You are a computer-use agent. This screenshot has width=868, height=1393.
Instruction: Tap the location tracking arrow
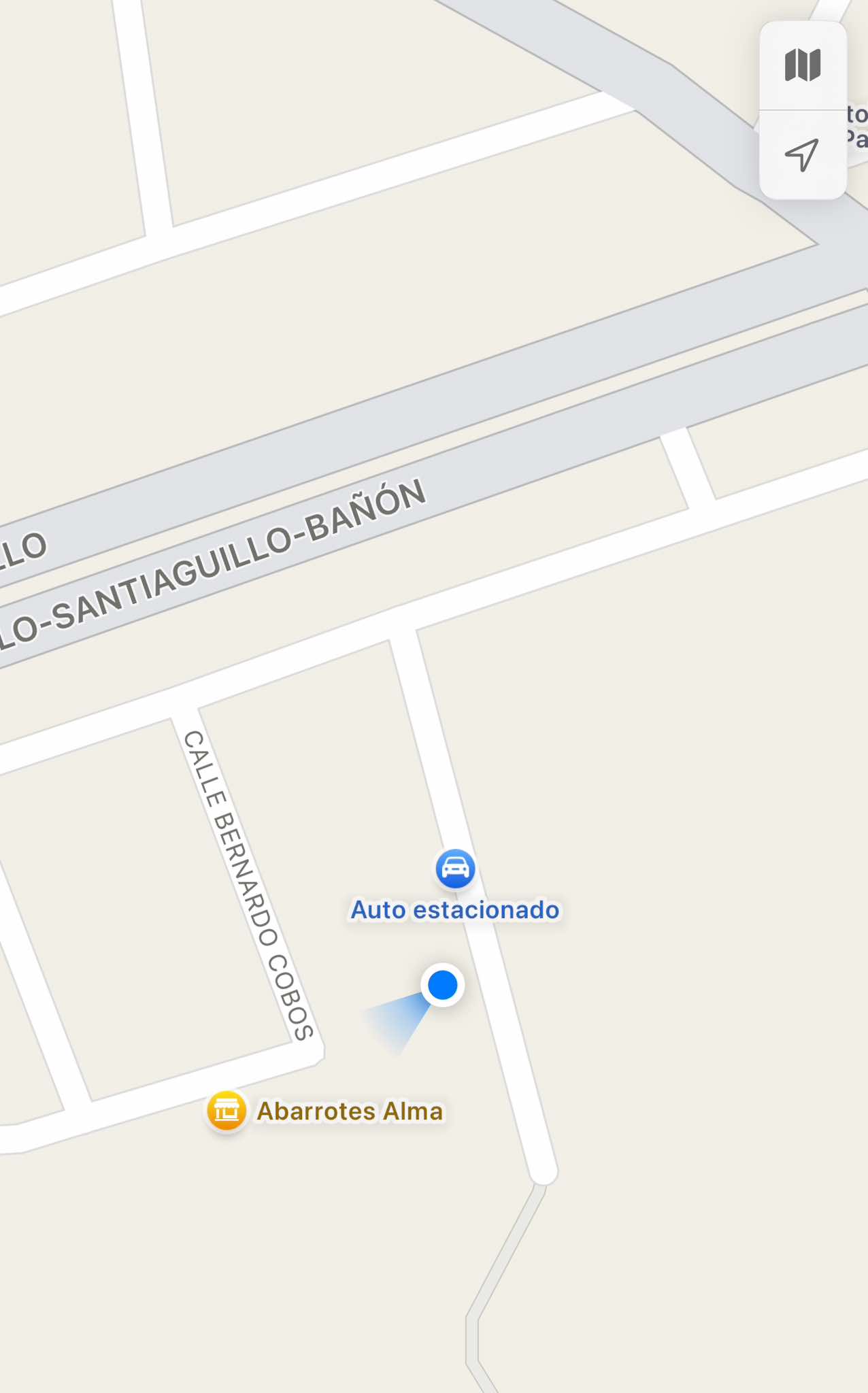coord(803,155)
